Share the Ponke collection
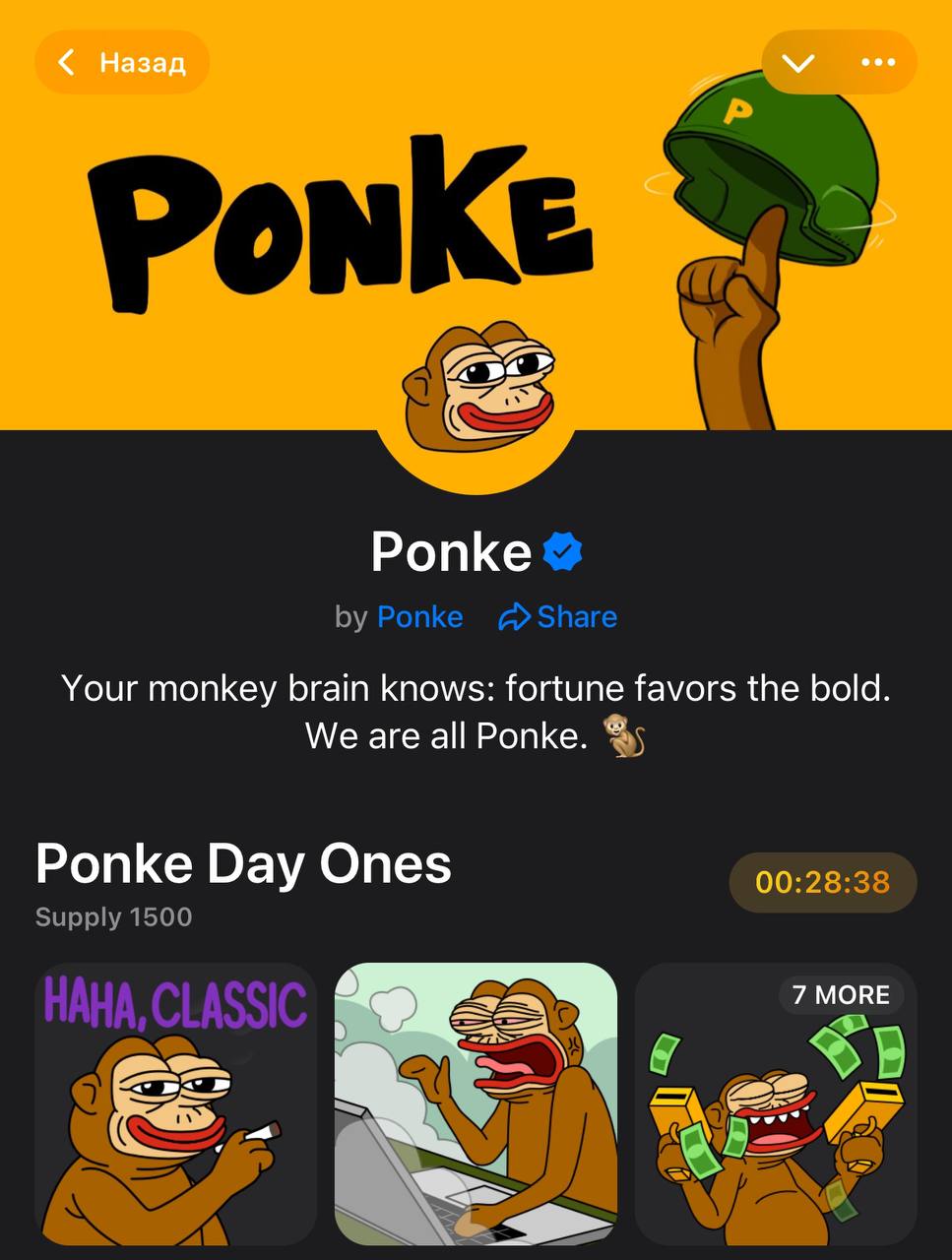 click(558, 617)
